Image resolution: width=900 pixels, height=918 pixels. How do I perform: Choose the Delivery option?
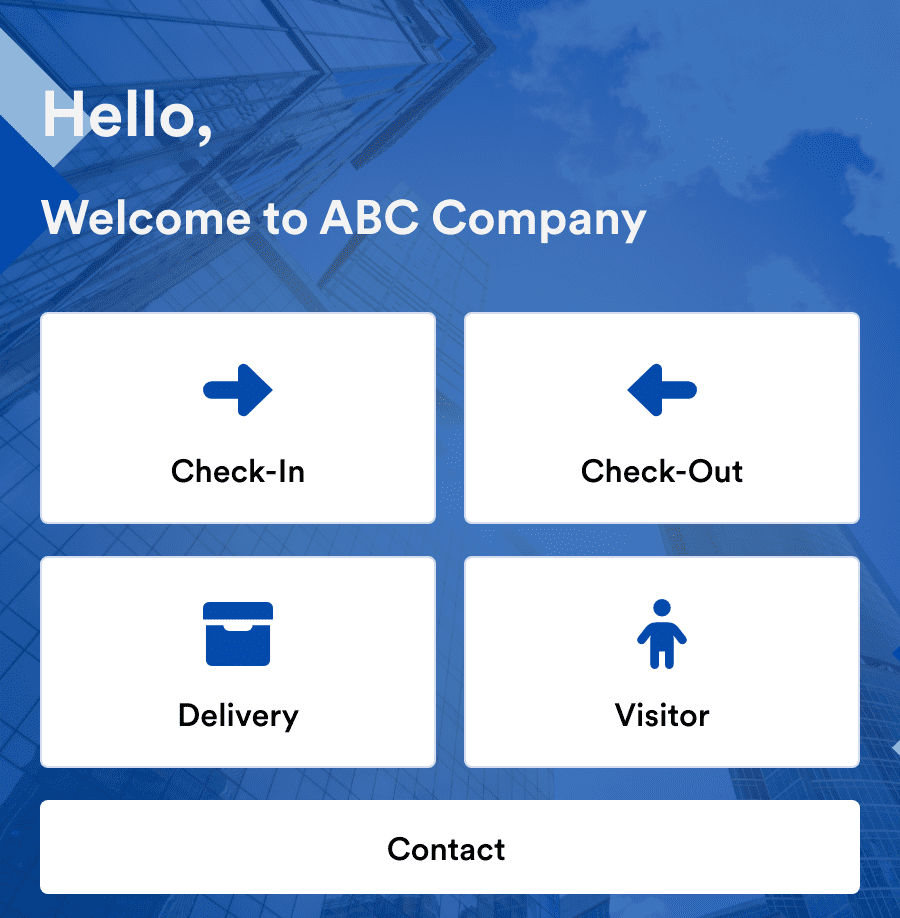tap(238, 661)
